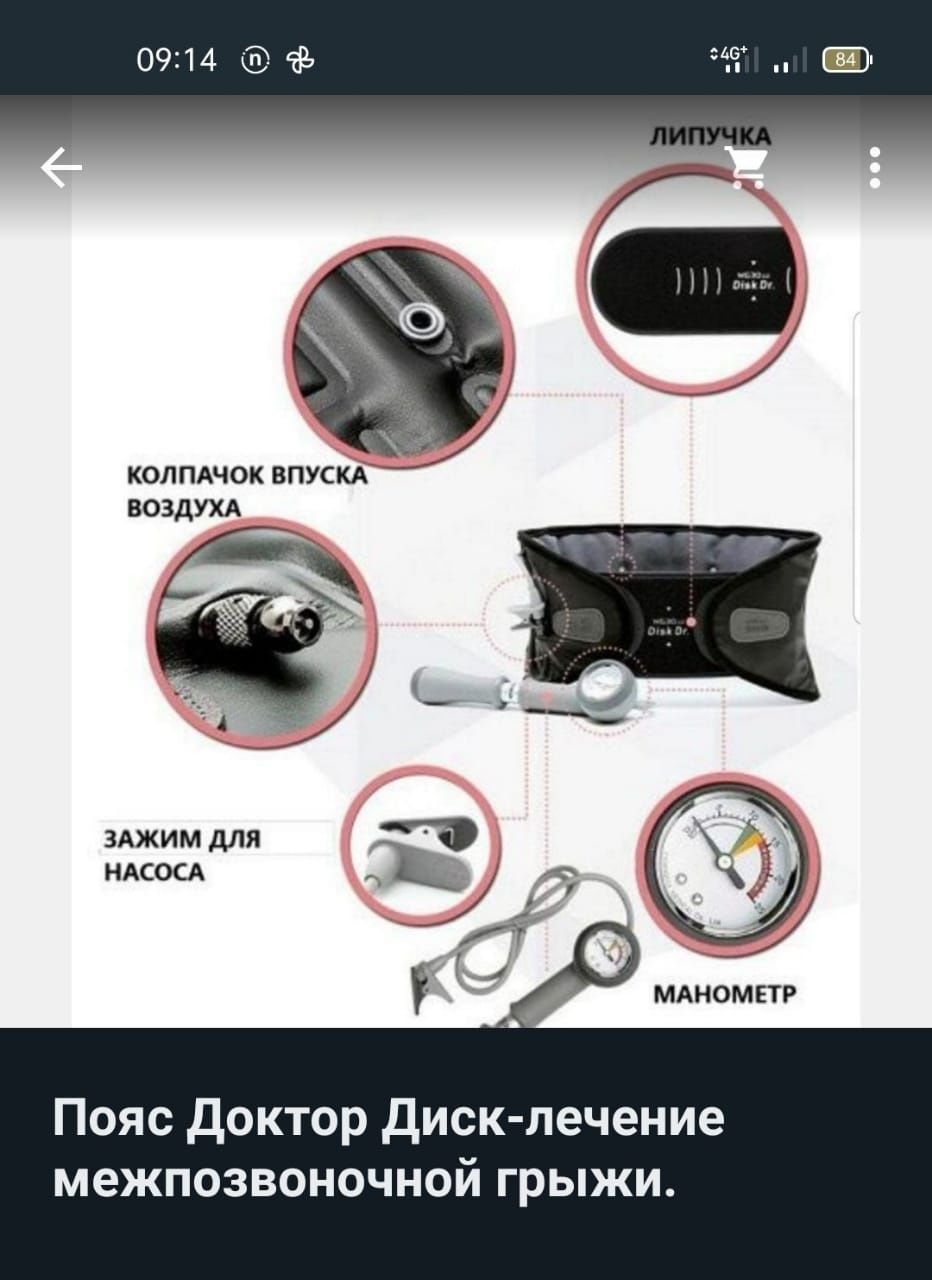Go back using the arrow icon

tap(61, 168)
